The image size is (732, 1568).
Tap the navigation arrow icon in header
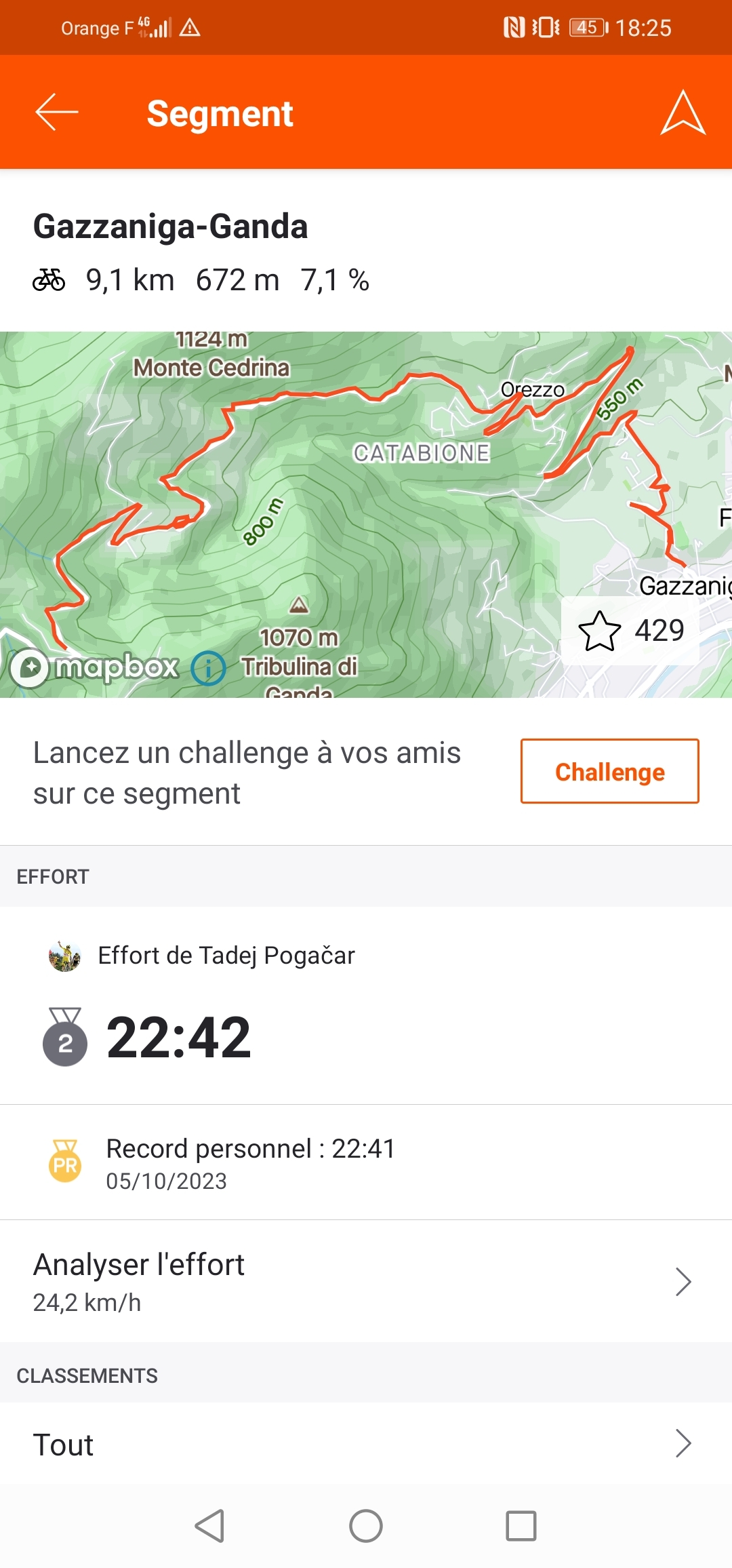click(683, 113)
